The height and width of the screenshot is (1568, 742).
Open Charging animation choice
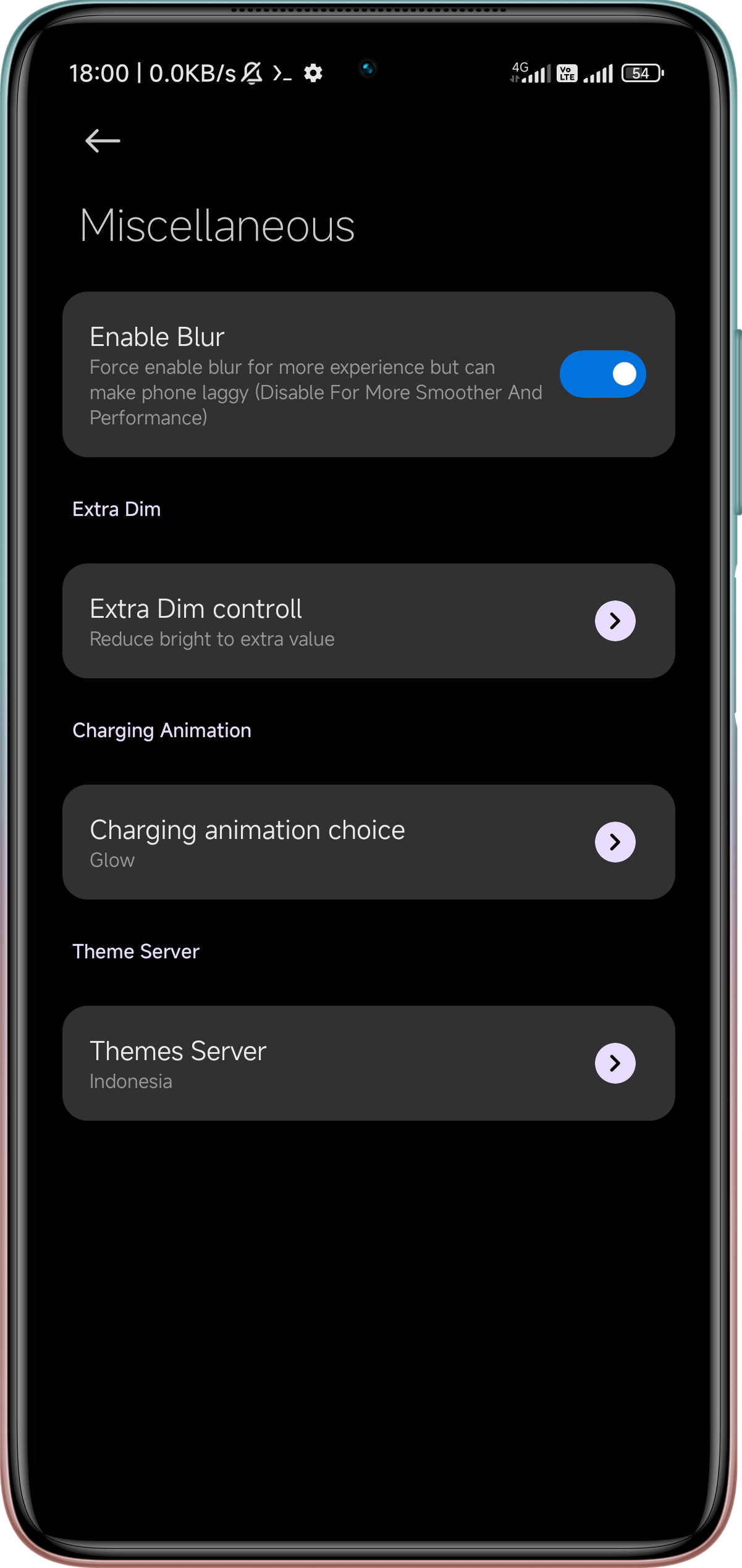368,842
